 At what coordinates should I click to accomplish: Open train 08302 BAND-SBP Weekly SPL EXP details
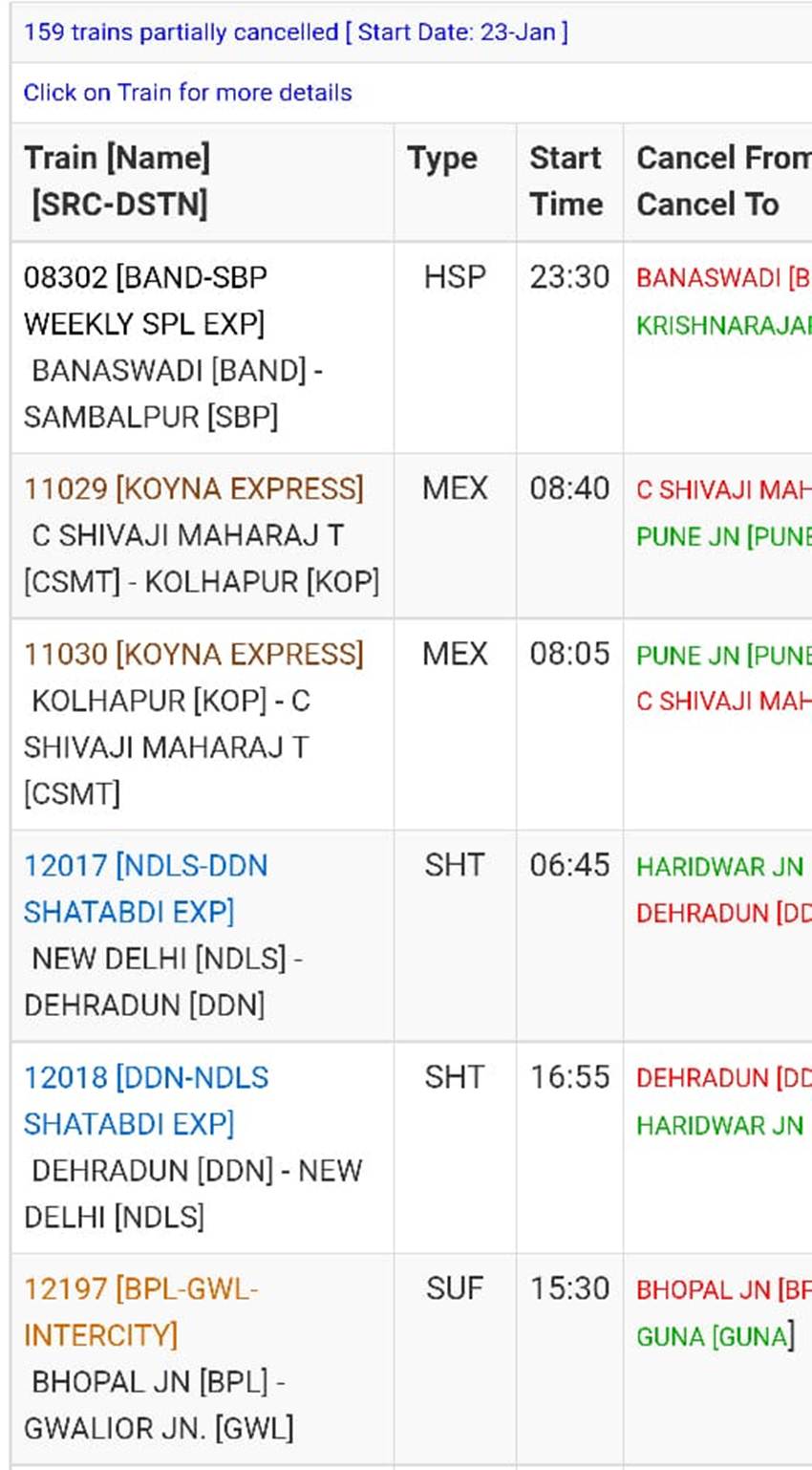click(x=145, y=300)
